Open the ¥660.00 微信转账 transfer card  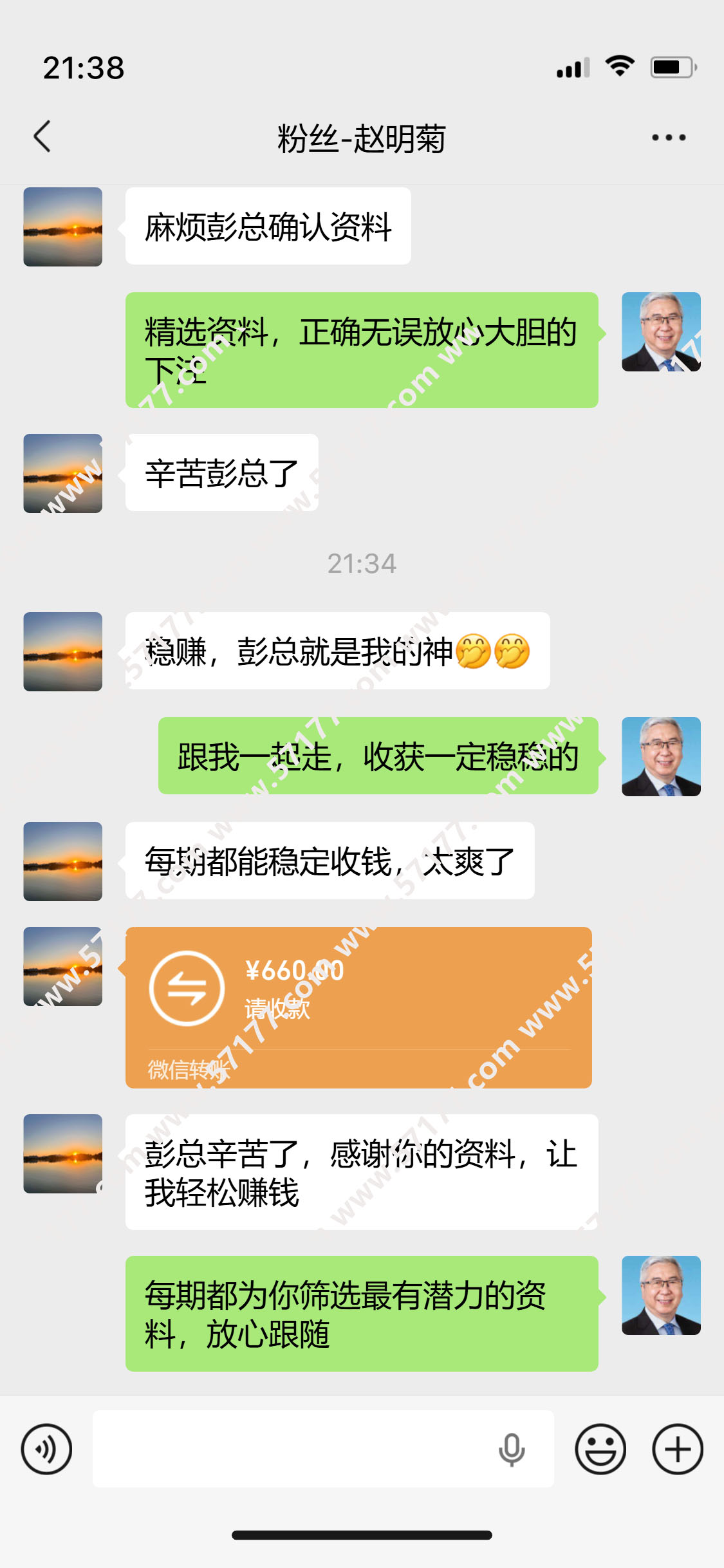pos(358,1007)
